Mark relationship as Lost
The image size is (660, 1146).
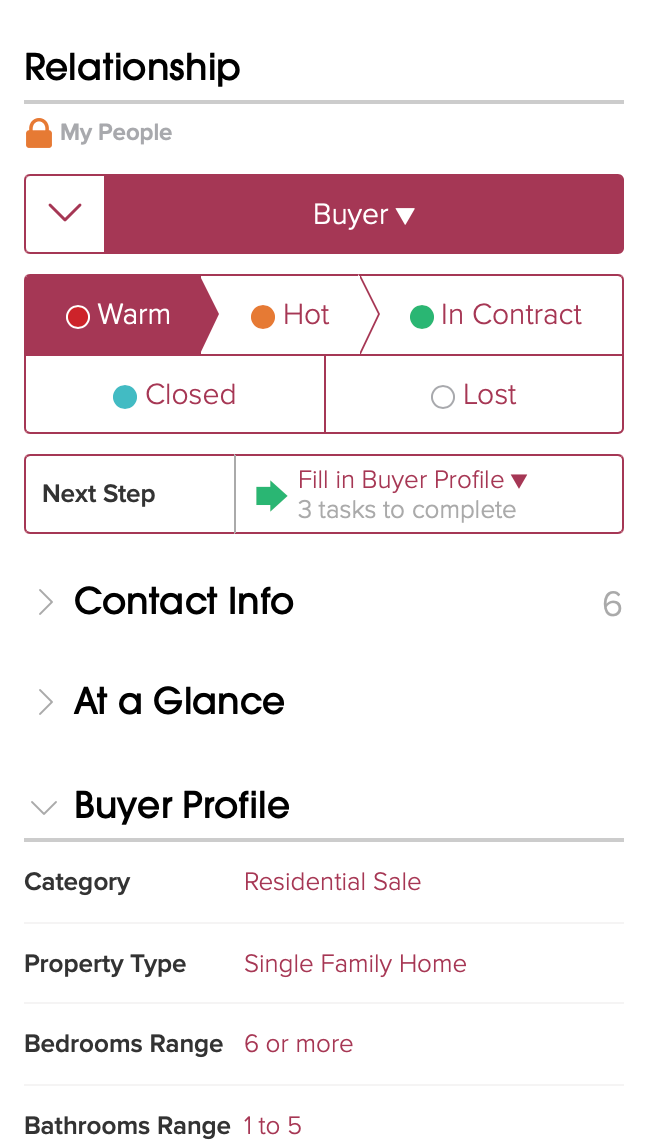474,395
